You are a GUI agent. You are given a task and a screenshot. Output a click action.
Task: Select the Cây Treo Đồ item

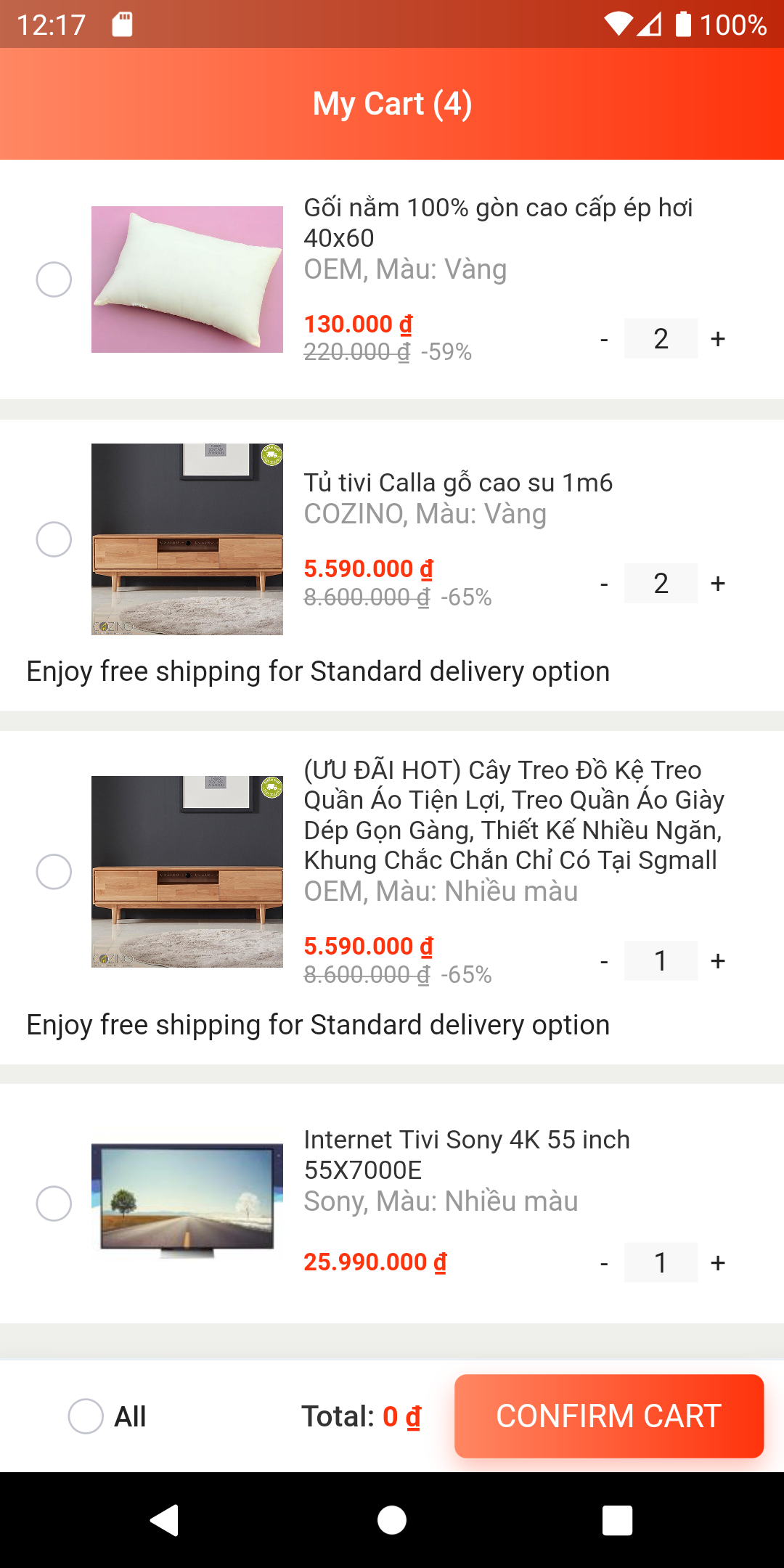(x=54, y=871)
